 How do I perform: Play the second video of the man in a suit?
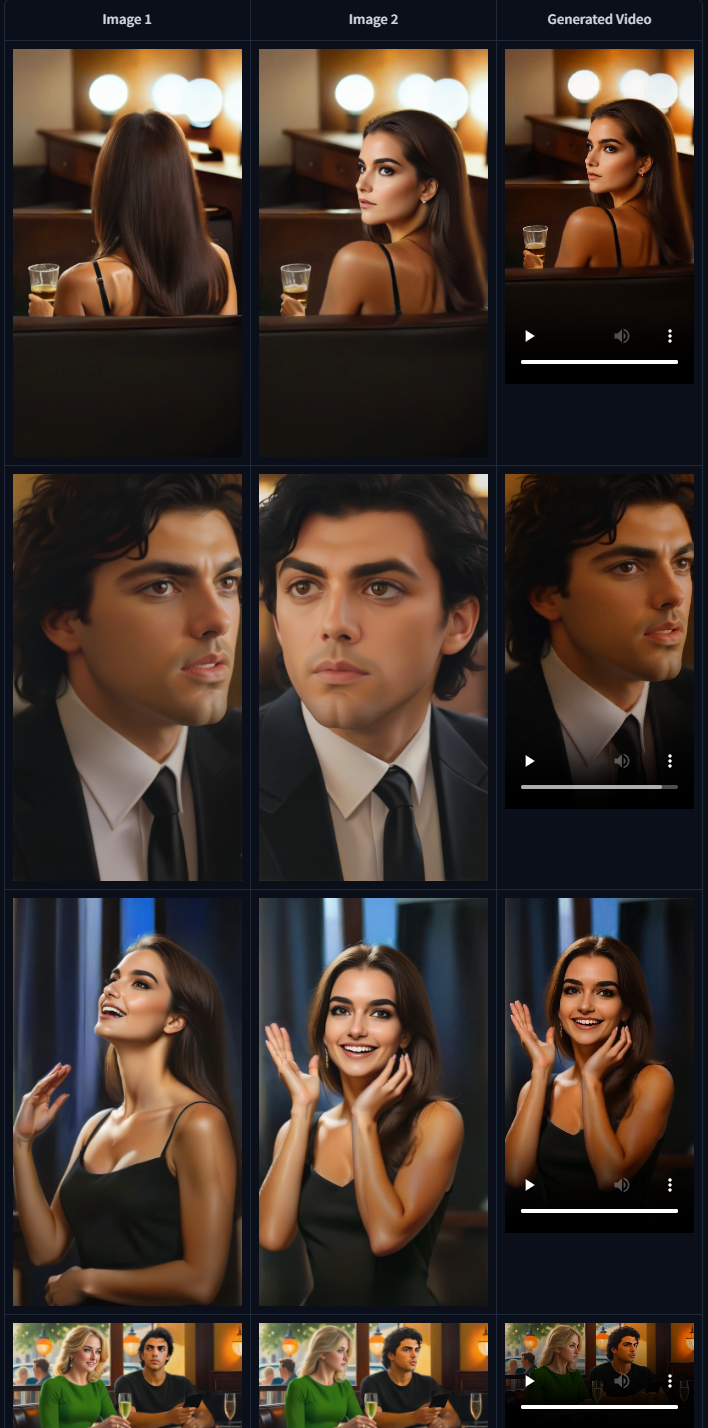[530, 761]
